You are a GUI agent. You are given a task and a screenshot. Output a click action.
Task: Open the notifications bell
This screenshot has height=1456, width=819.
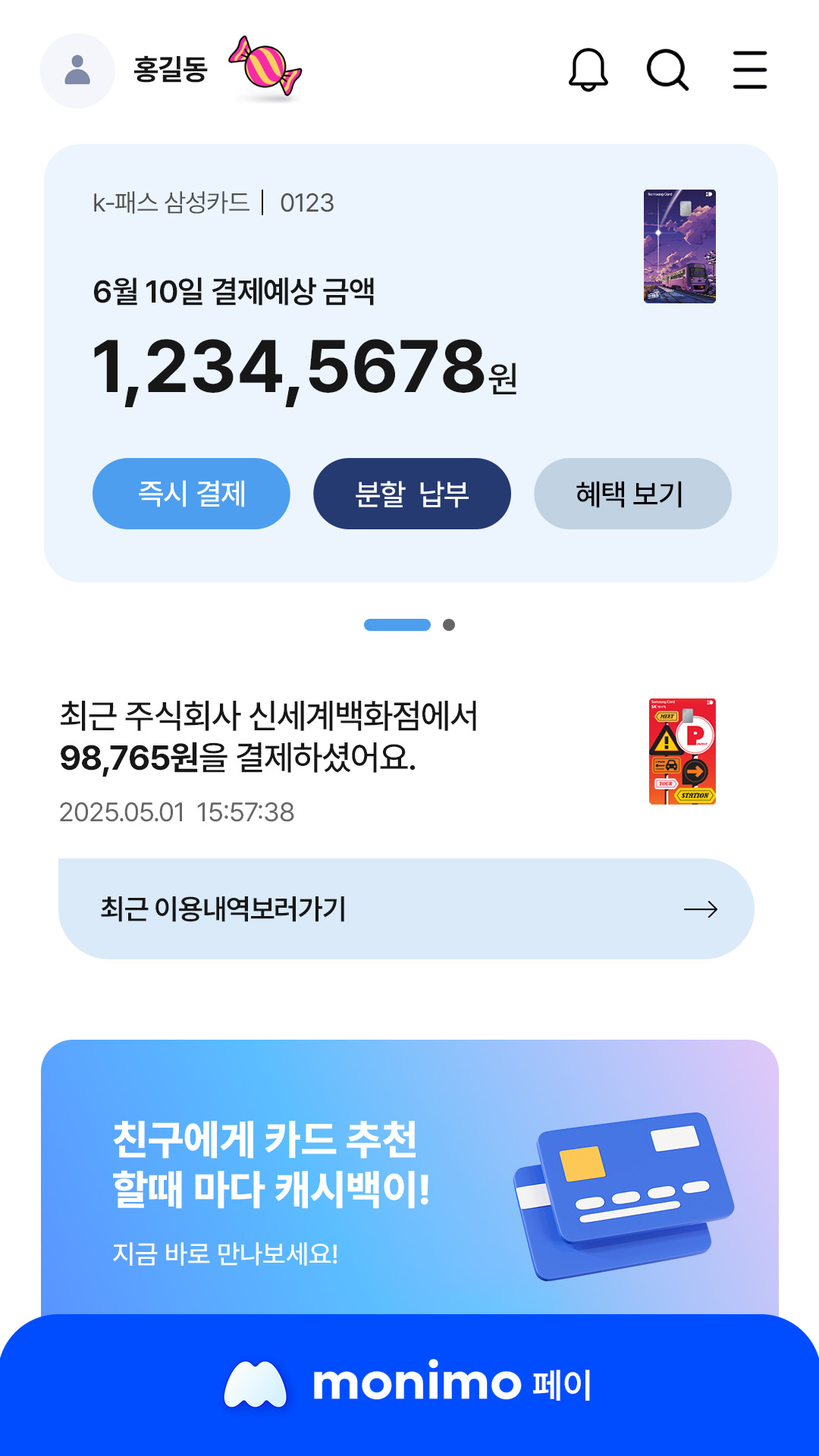tap(588, 70)
